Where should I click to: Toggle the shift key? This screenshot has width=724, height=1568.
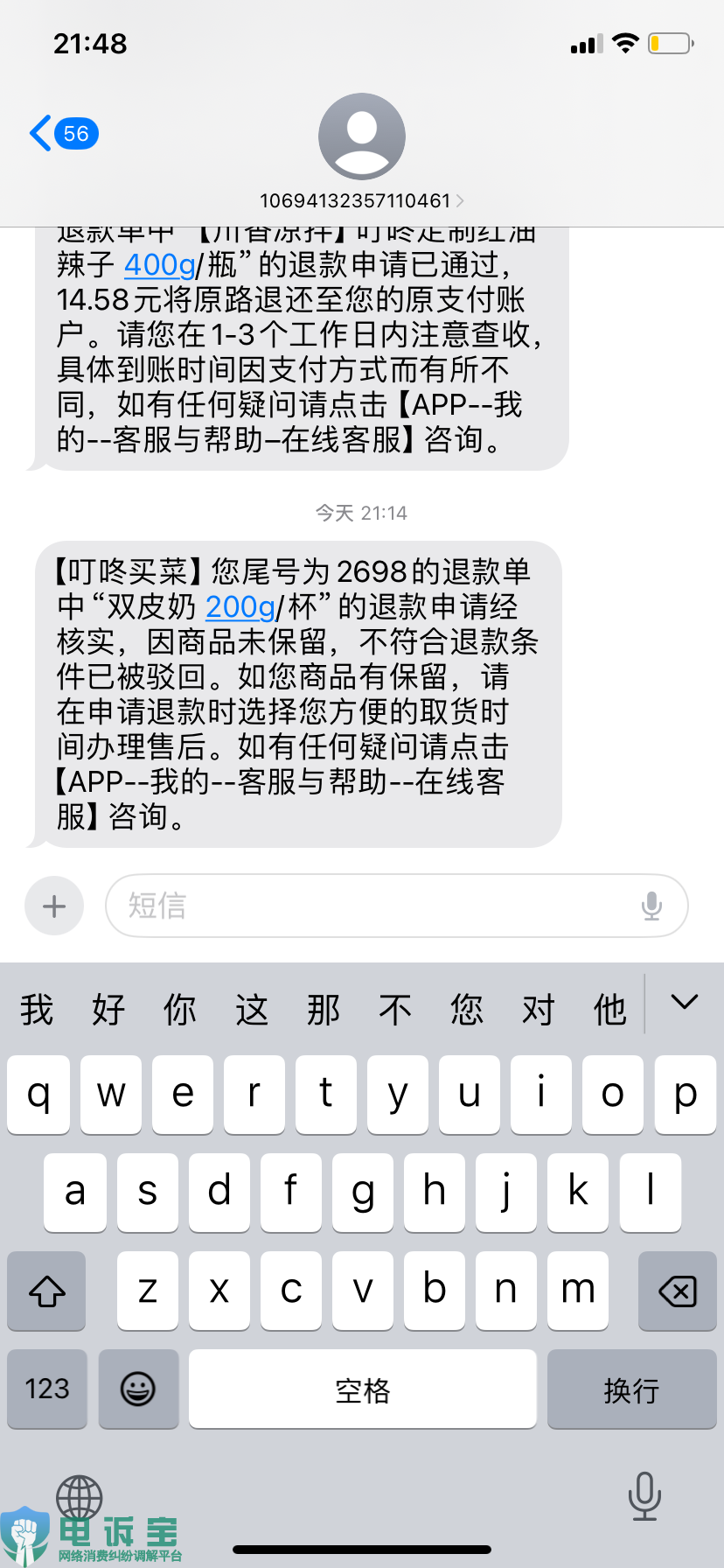pyautogui.click(x=47, y=1291)
